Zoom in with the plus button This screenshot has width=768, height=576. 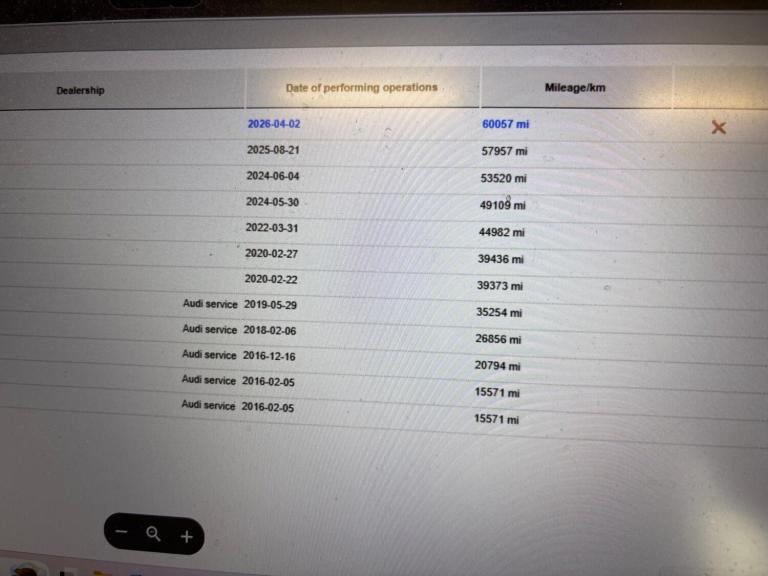[x=186, y=536]
